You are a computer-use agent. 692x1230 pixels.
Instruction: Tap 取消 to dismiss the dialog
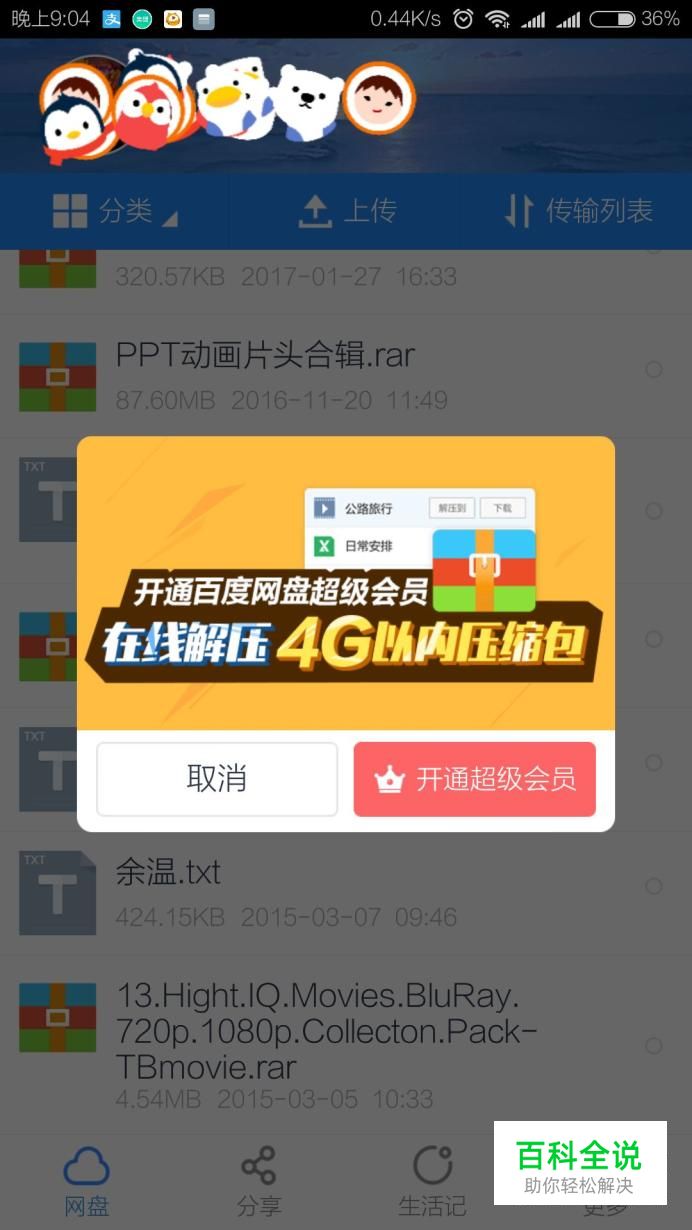217,779
